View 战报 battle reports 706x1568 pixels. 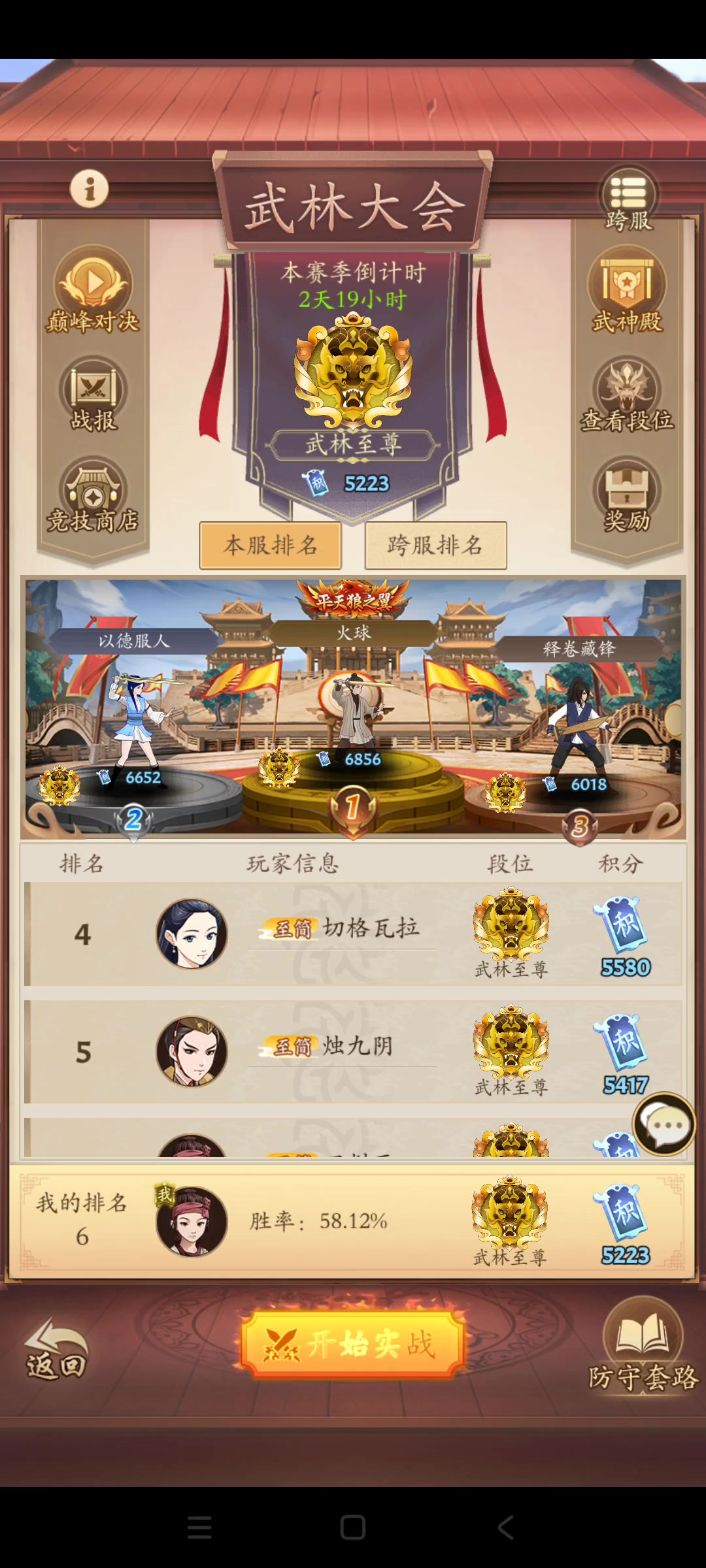[x=93, y=394]
